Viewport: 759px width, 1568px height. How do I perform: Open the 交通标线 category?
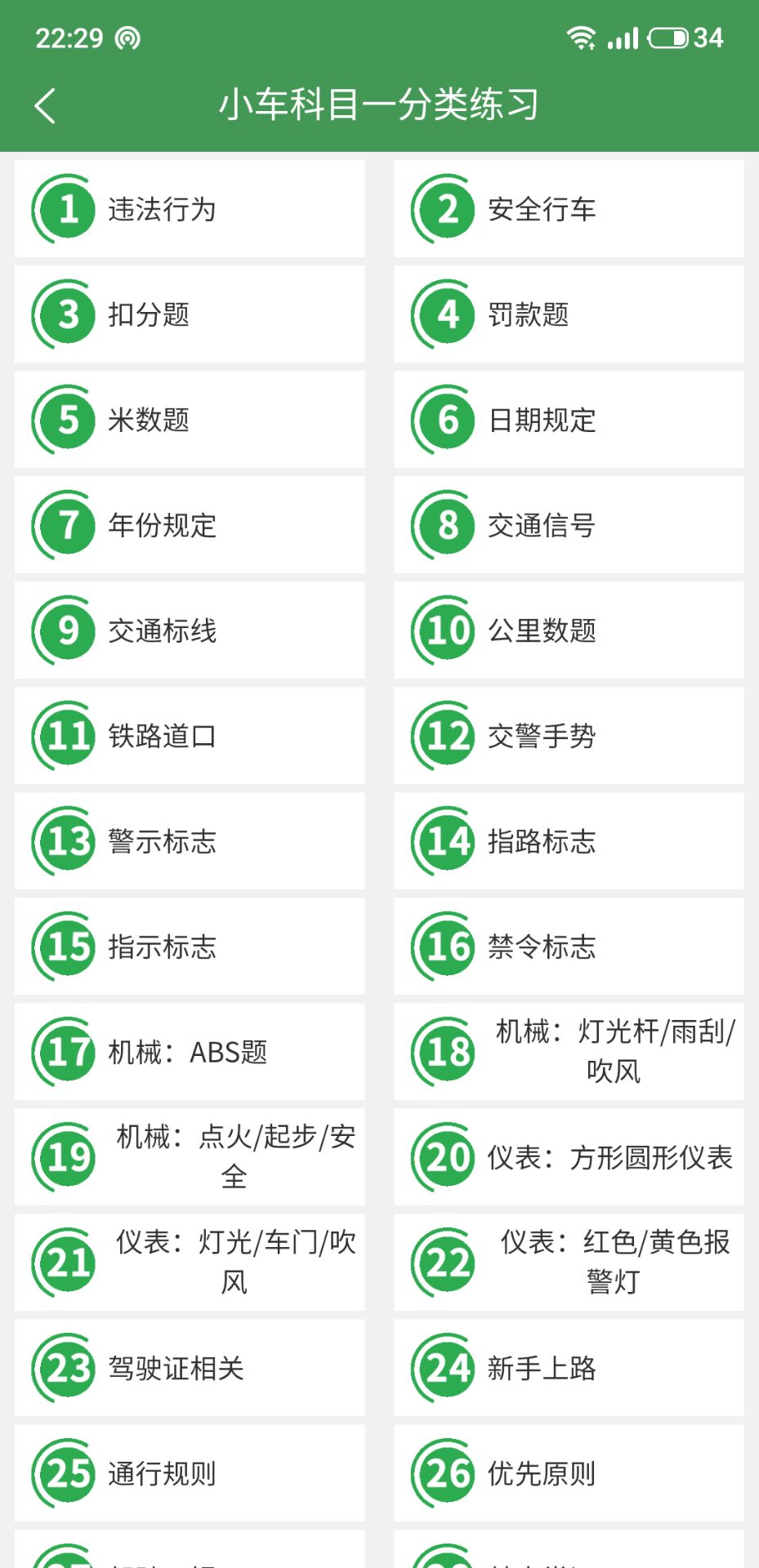coord(190,630)
